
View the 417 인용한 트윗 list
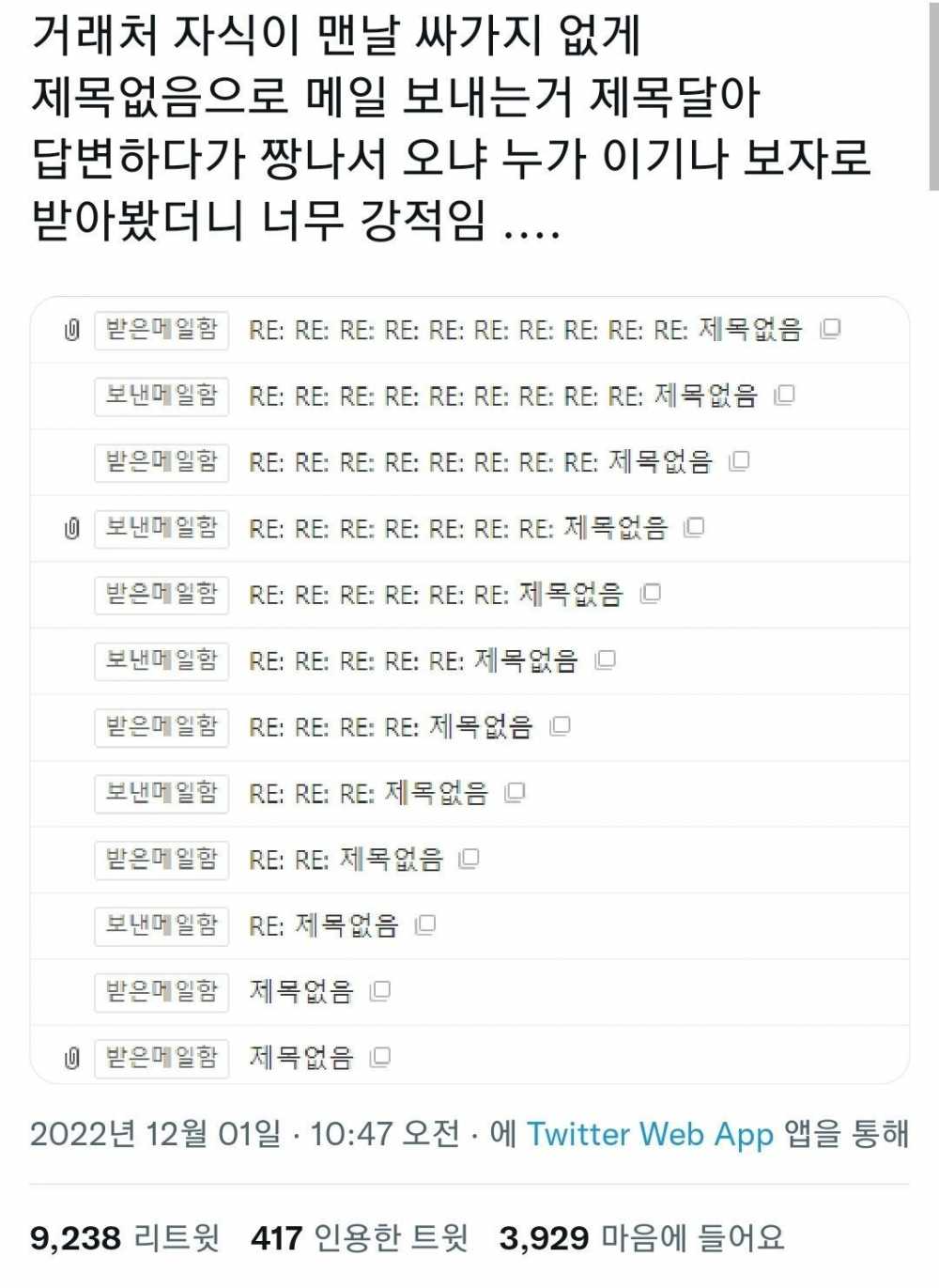[x=360, y=1237]
